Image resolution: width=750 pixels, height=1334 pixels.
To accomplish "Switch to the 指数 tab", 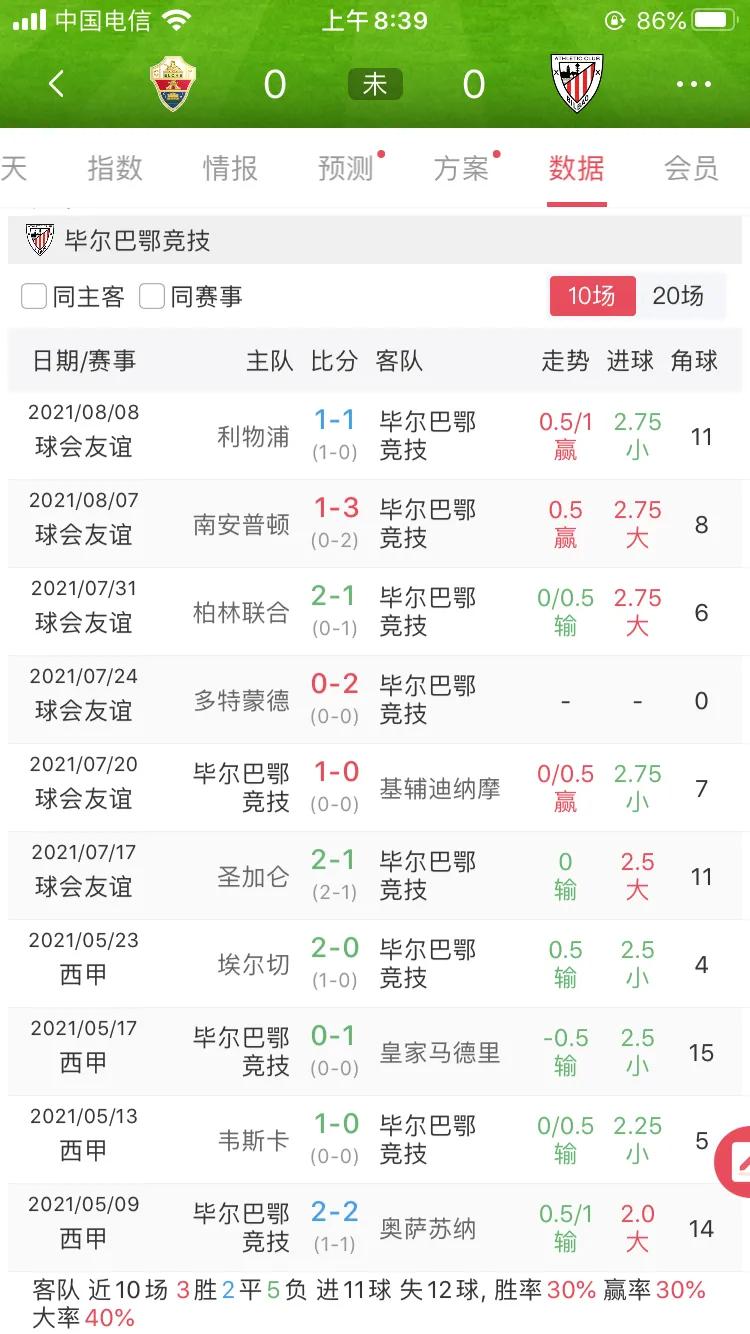I will (x=115, y=170).
